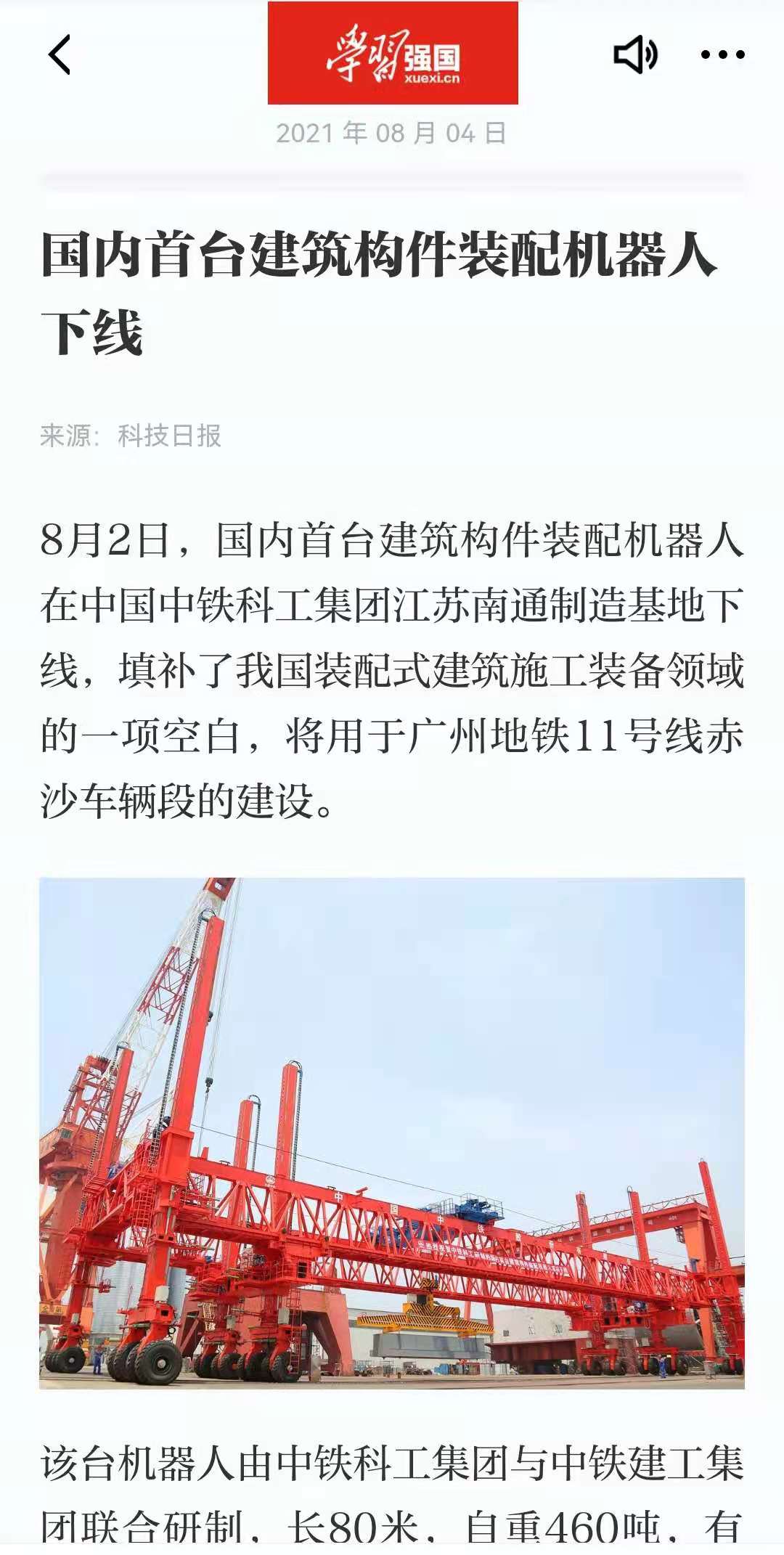The image size is (784, 1555).
Task: Open the red crane photo in the article
Action: pos(392,1132)
